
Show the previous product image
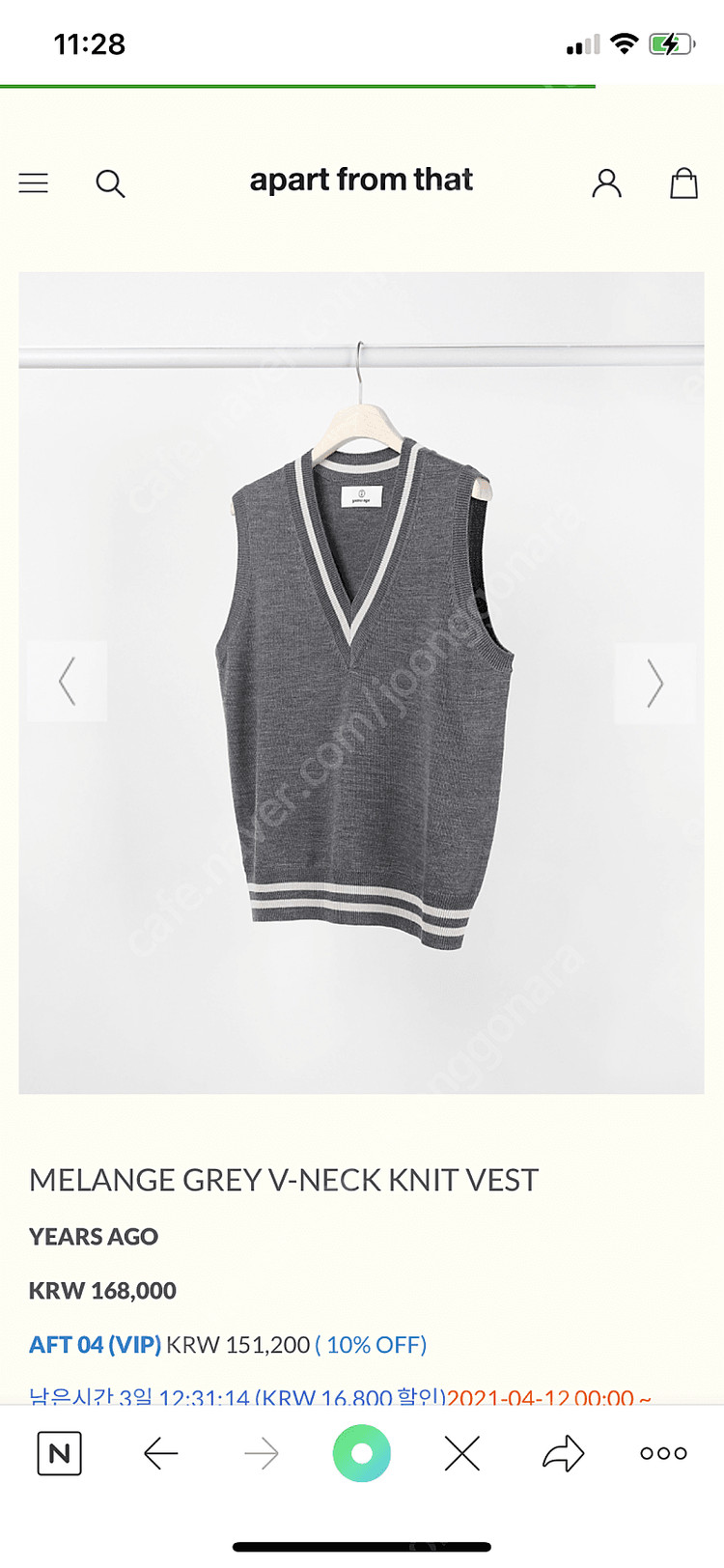tap(67, 682)
